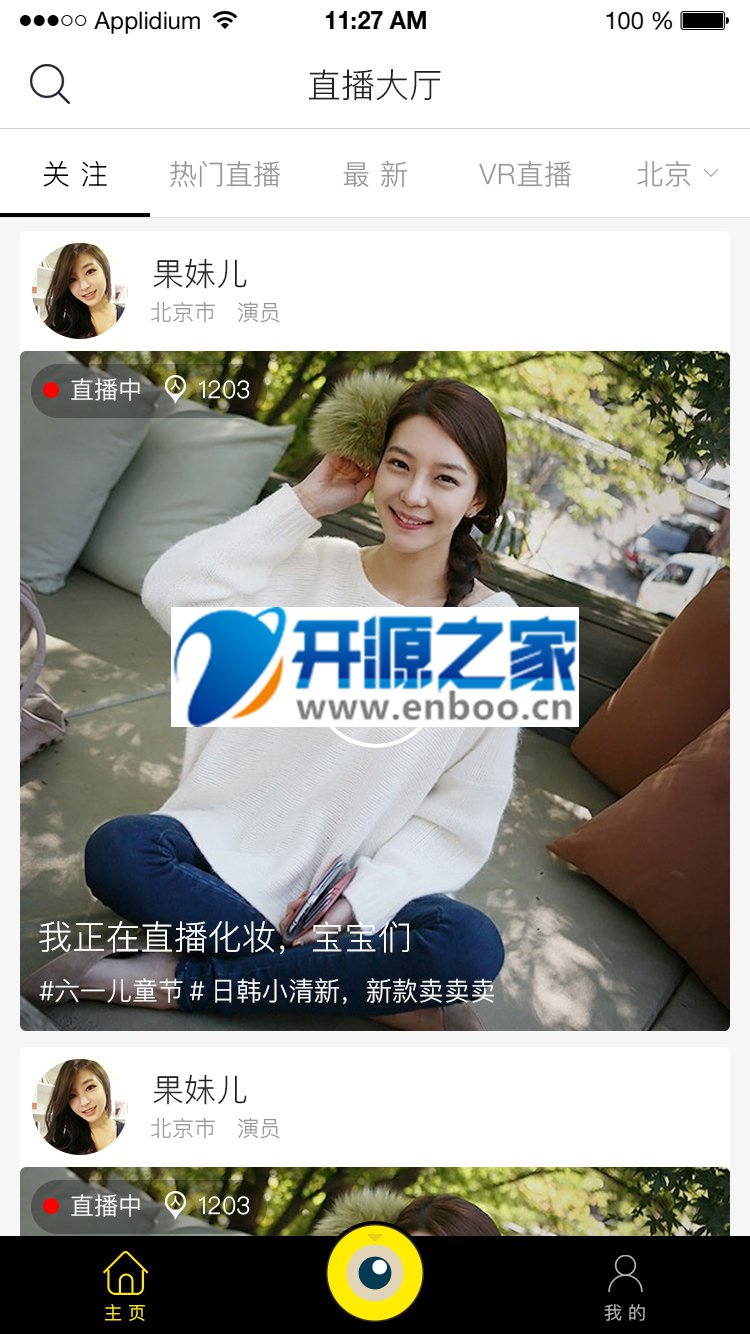The height and width of the screenshot is (1334, 750).
Task: Open the VR直播 tab
Action: tap(525, 175)
